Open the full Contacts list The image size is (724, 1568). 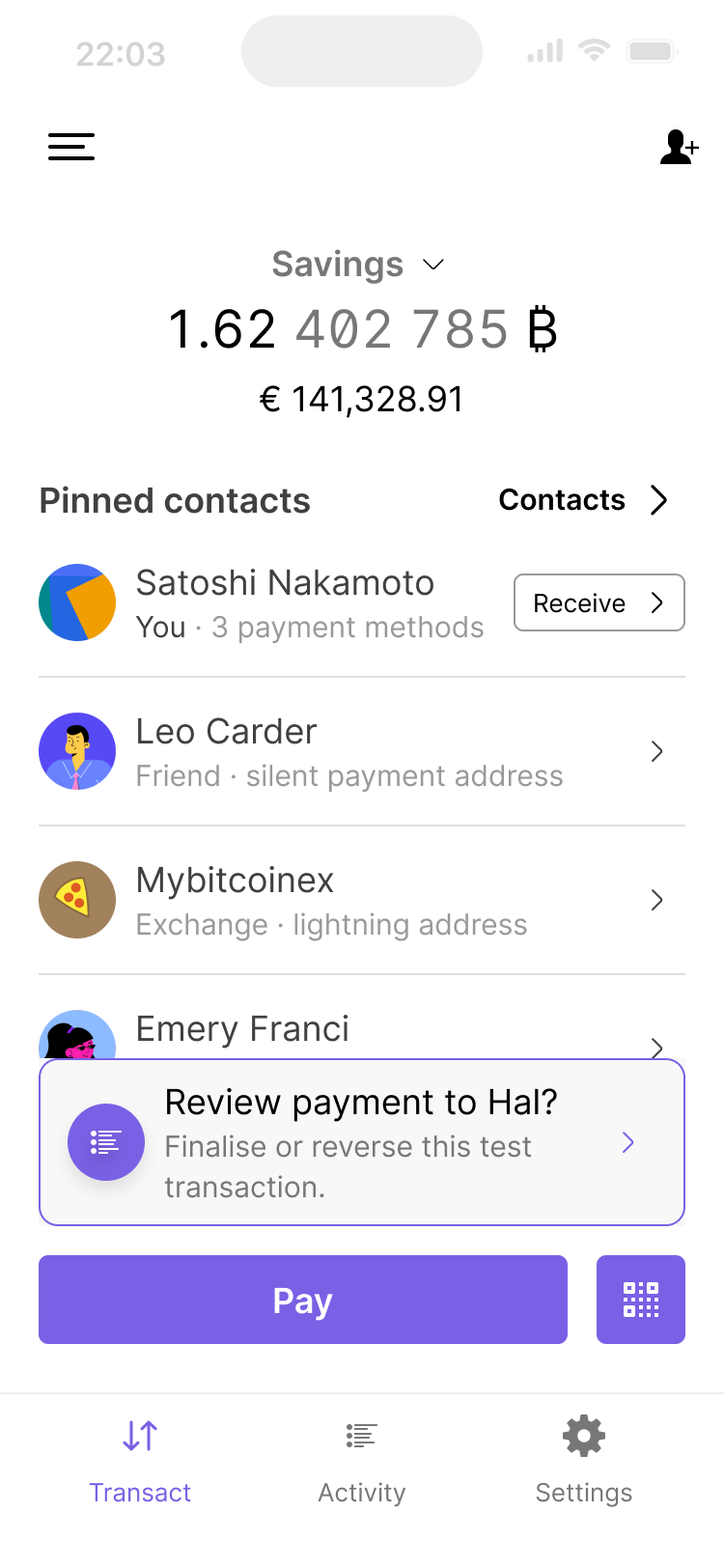pyautogui.click(x=583, y=500)
